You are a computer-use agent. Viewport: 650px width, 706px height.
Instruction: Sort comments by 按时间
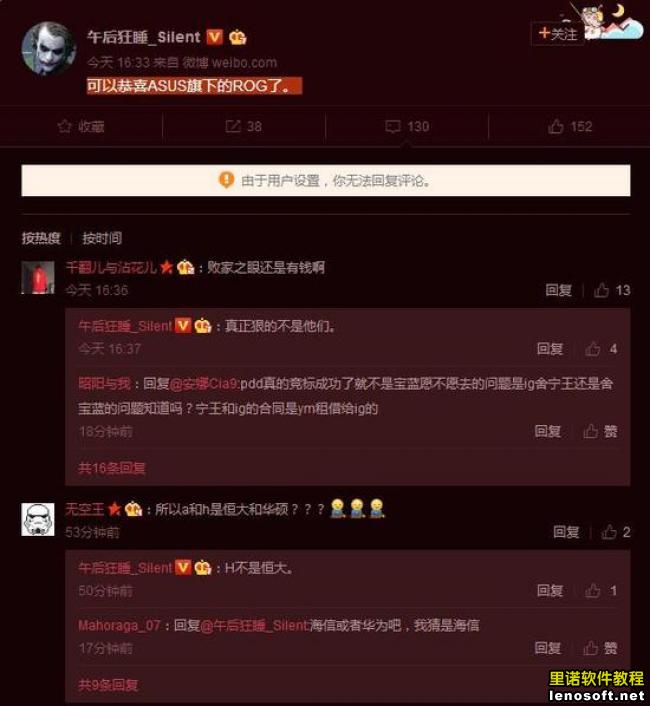(102, 238)
